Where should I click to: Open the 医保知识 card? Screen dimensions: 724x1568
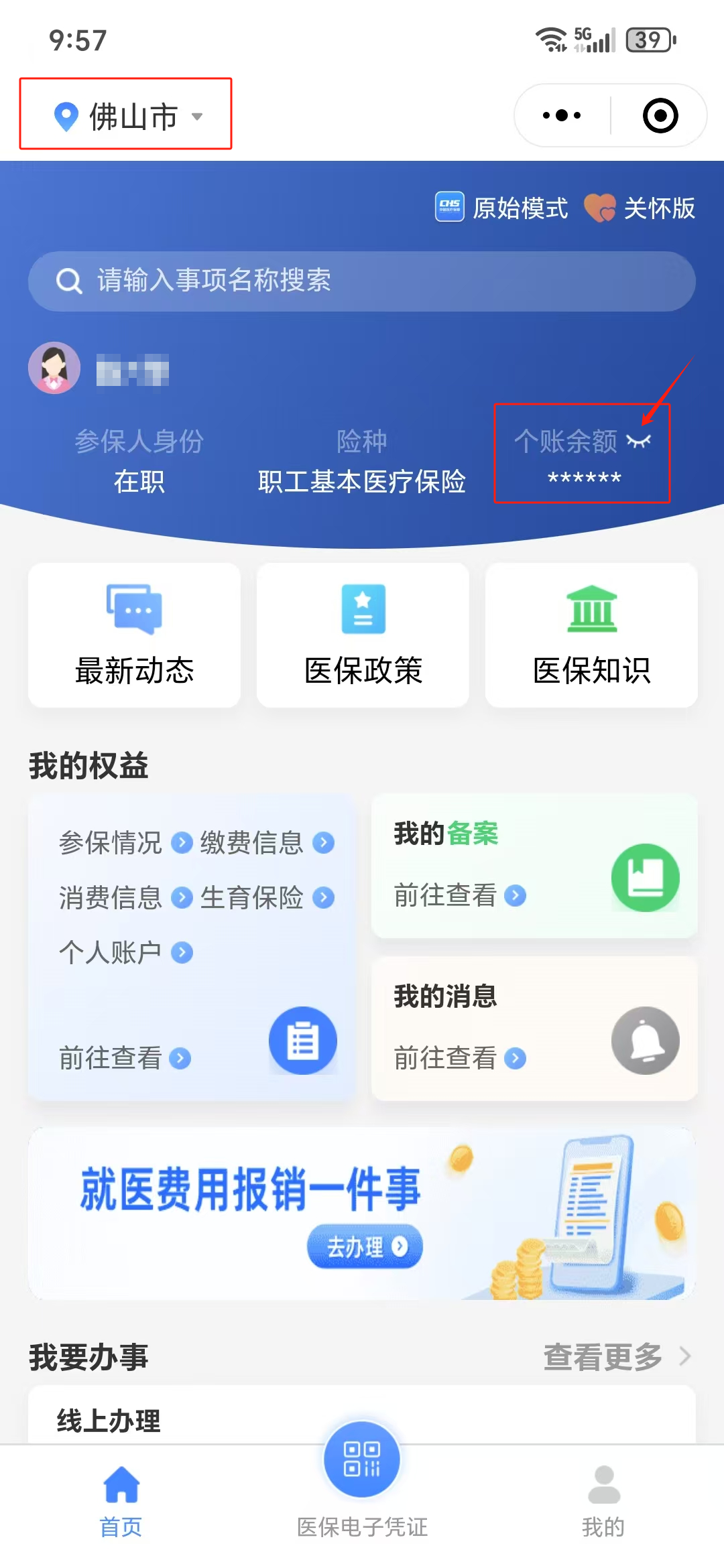pos(591,635)
